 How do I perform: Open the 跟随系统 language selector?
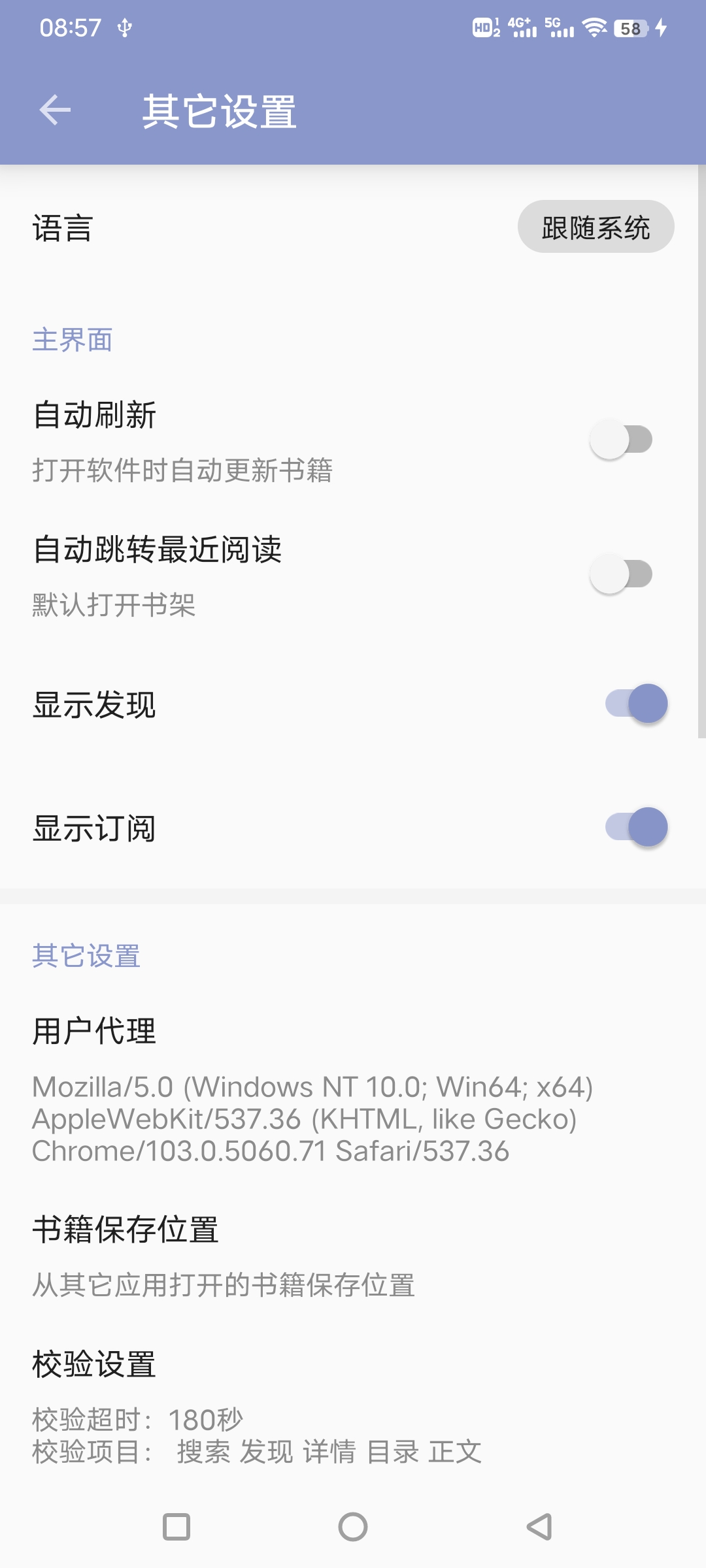coord(596,225)
